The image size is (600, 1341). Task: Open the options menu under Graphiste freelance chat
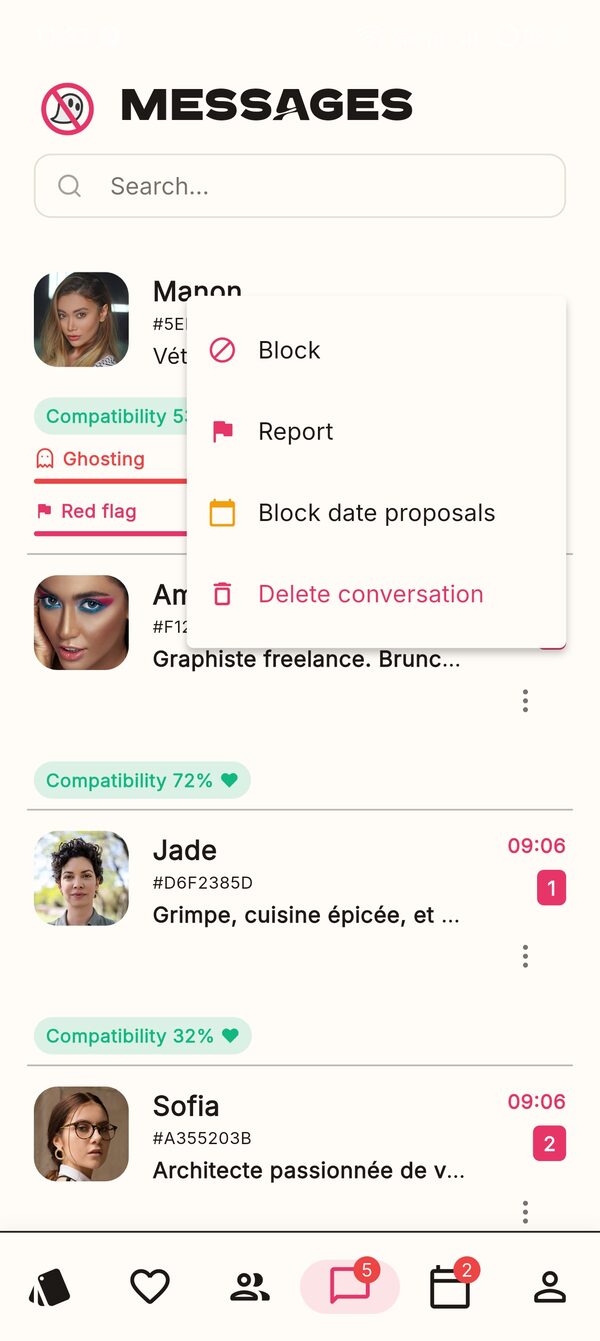pos(525,701)
